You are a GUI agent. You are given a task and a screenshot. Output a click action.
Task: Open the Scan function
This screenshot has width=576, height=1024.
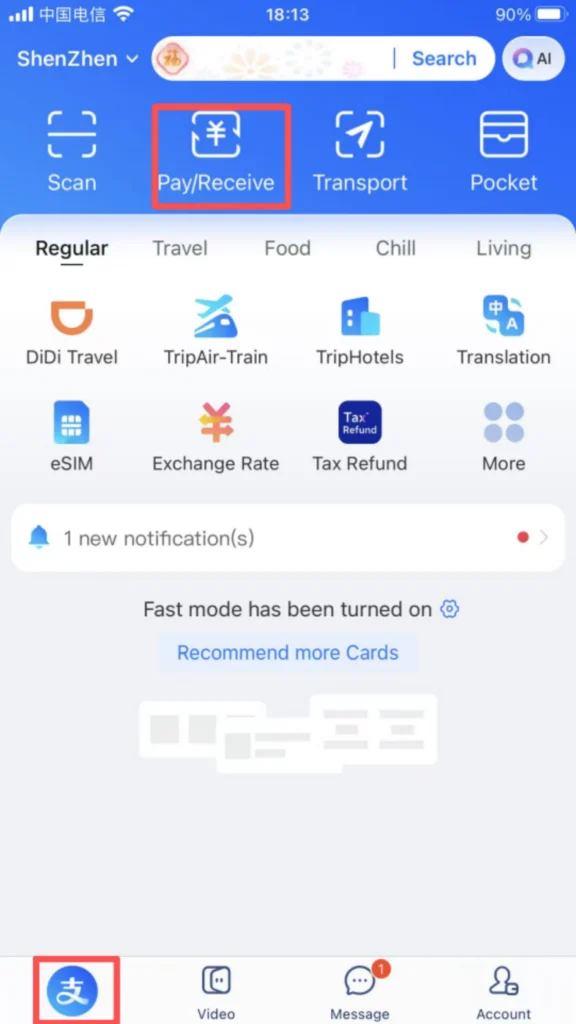pos(72,153)
